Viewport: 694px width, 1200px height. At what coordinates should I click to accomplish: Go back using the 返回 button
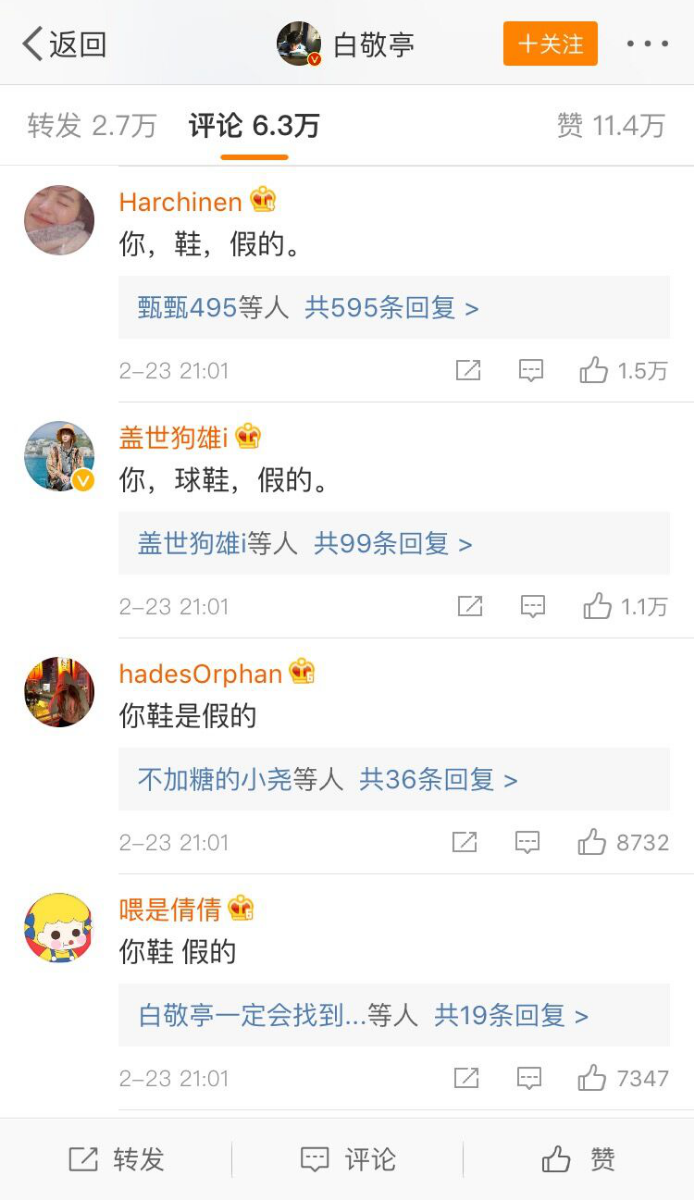click(64, 44)
